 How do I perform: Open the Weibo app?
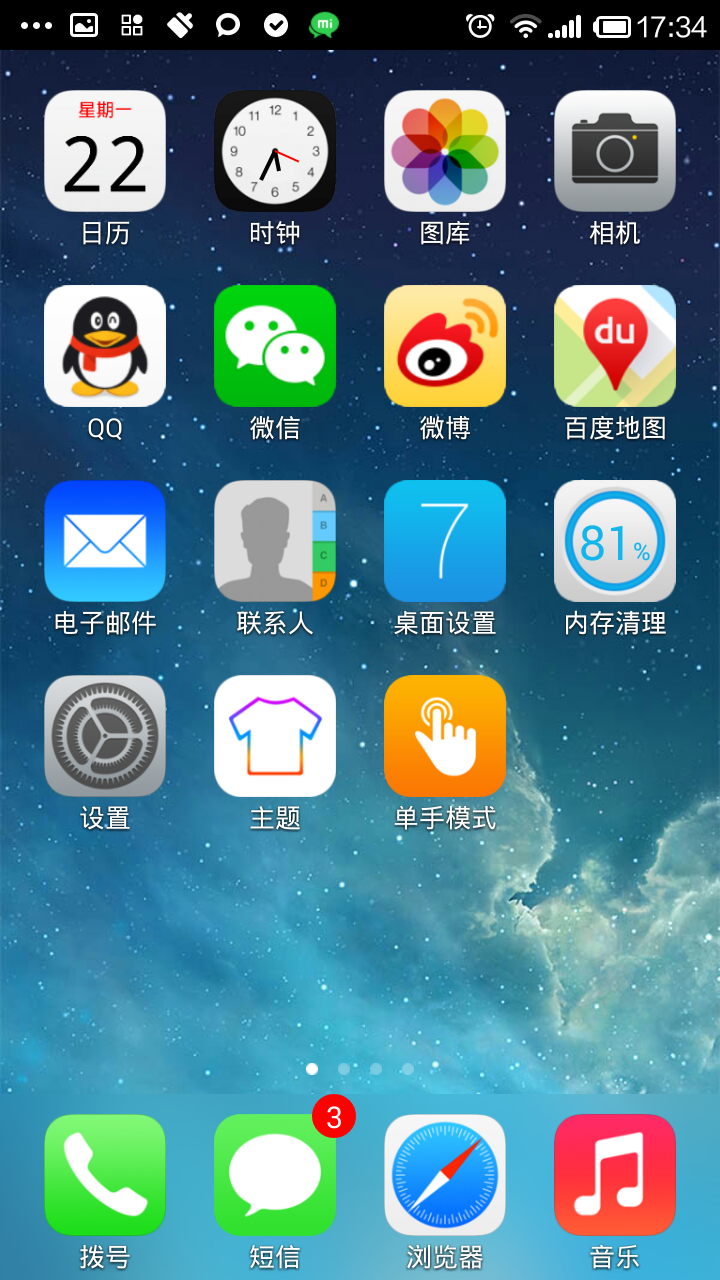[x=445, y=345]
